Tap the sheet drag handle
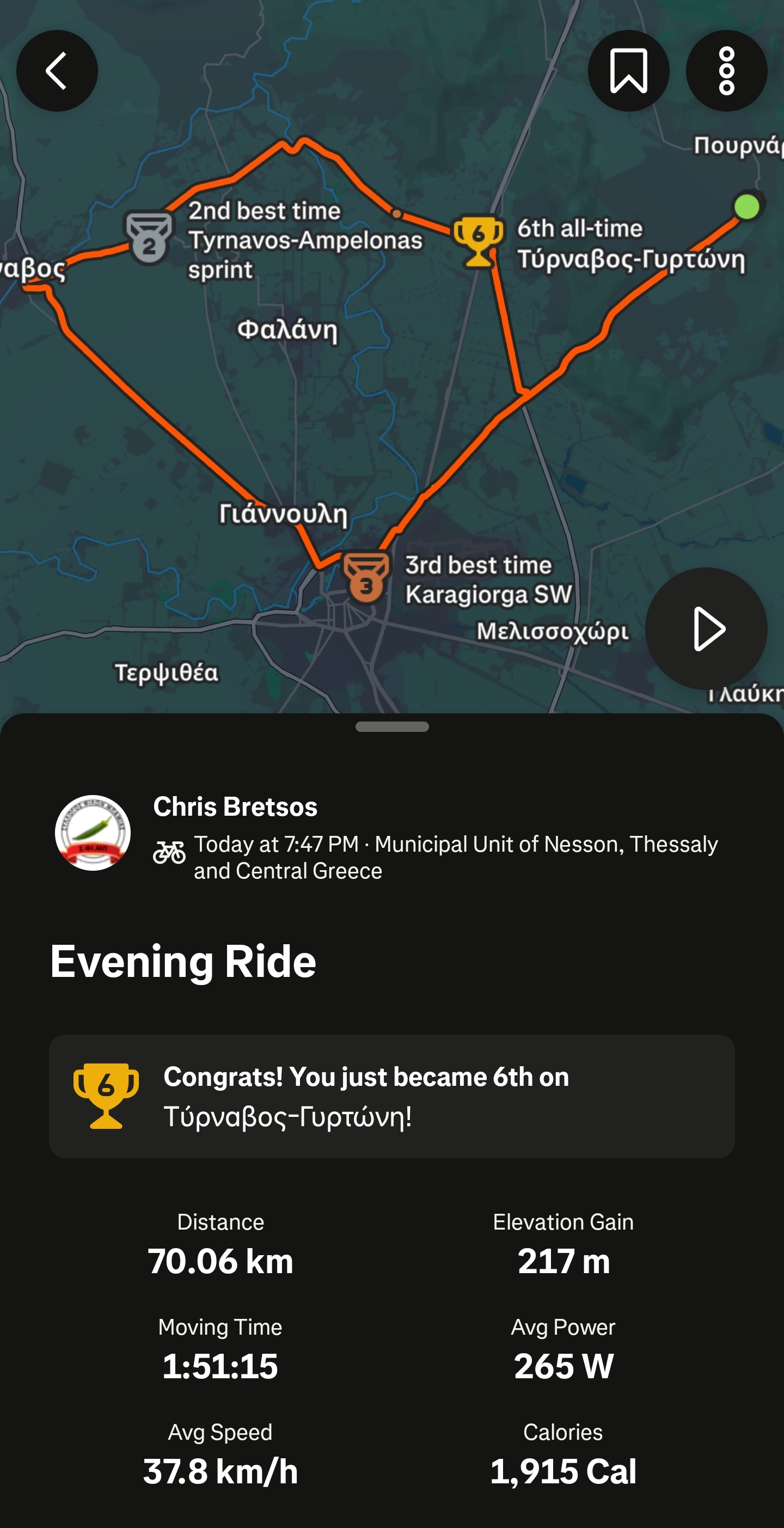The height and width of the screenshot is (1528, 784). click(391, 726)
